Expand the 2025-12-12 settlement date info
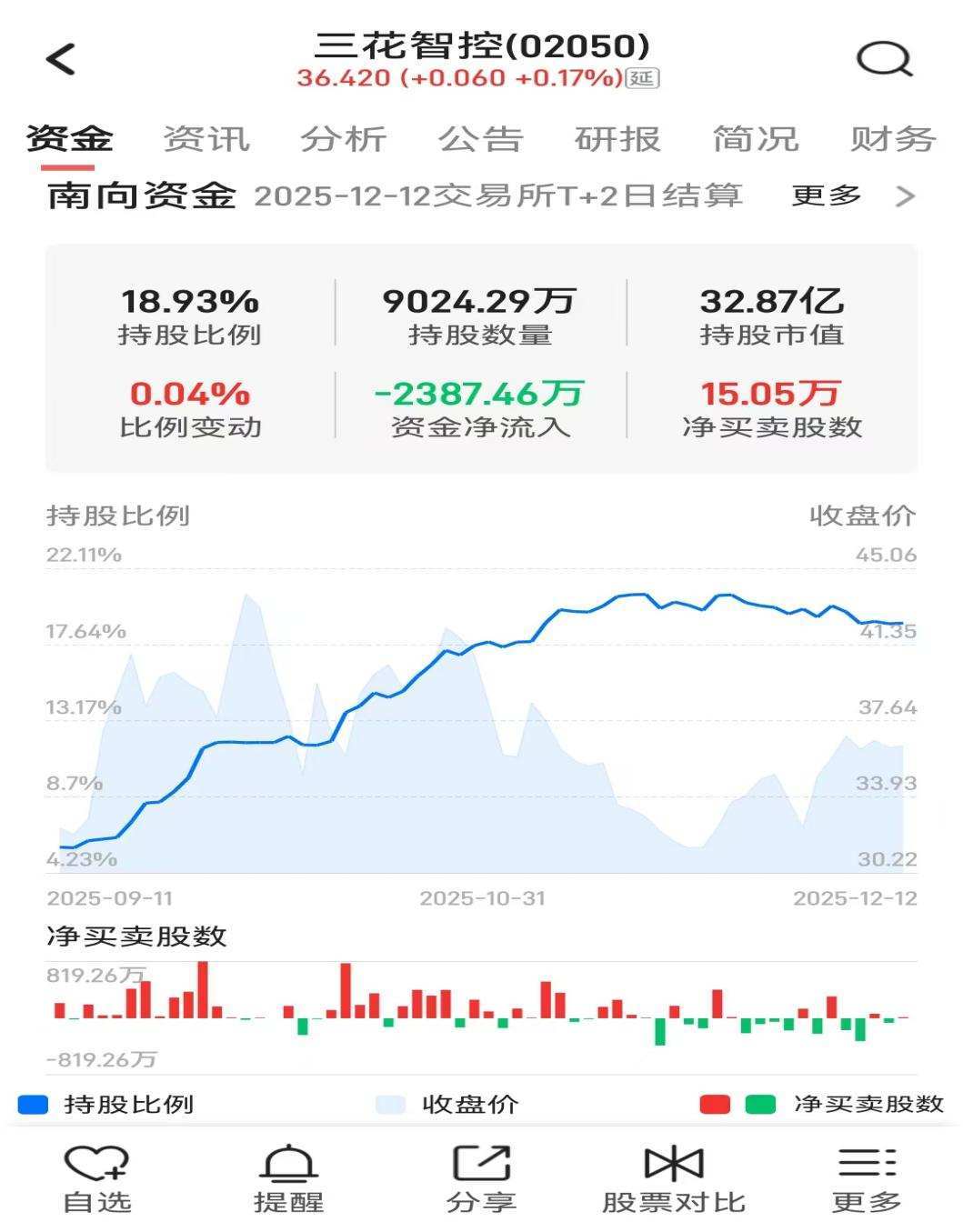 (x=498, y=195)
